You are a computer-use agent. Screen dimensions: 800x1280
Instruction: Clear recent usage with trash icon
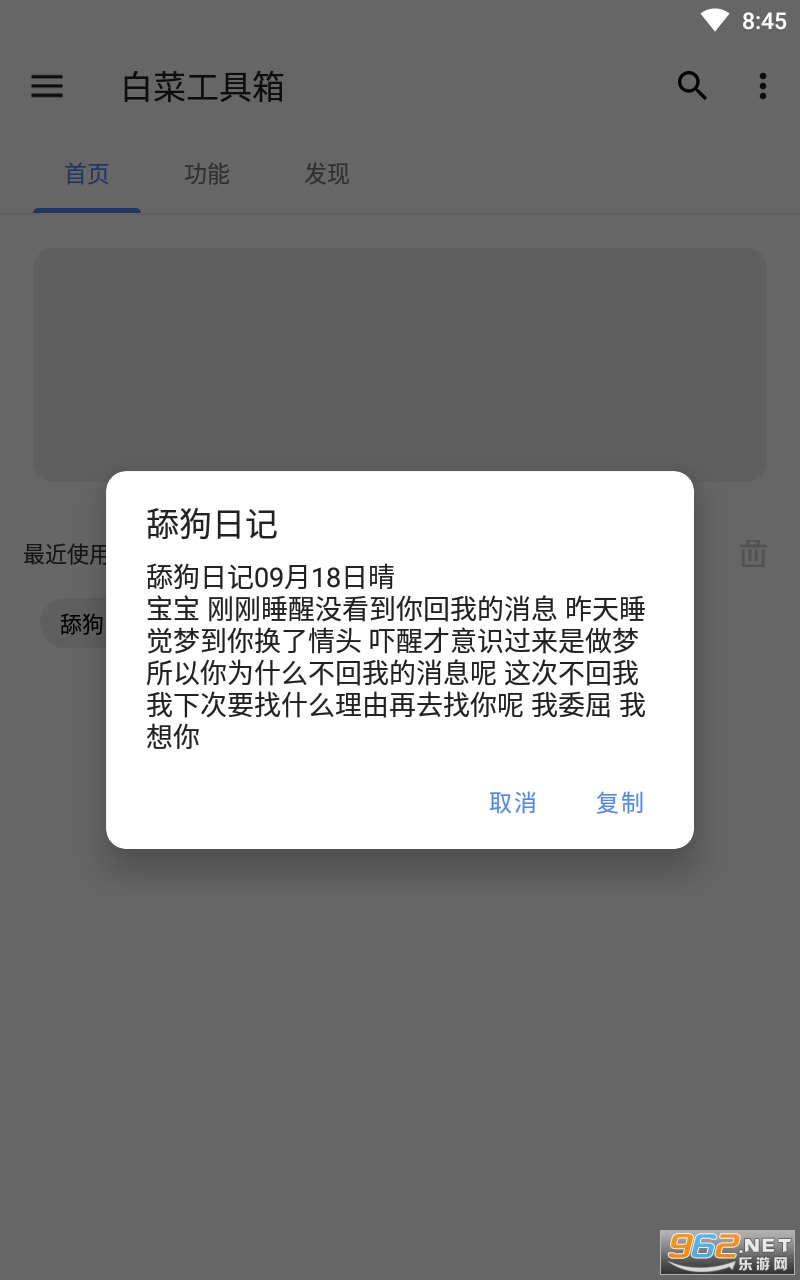pos(753,553)
